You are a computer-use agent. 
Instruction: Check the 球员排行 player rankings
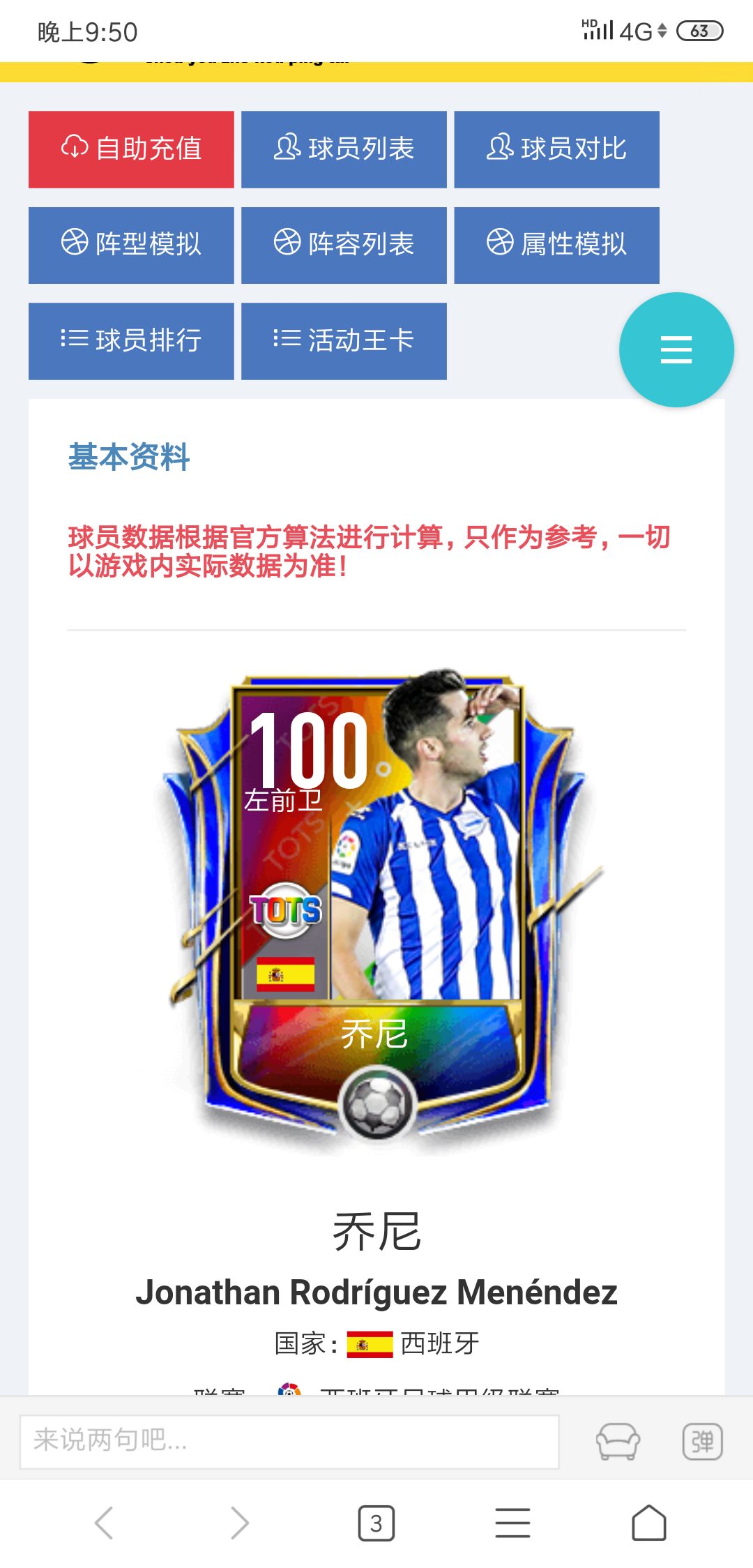(x=131, y=340)
